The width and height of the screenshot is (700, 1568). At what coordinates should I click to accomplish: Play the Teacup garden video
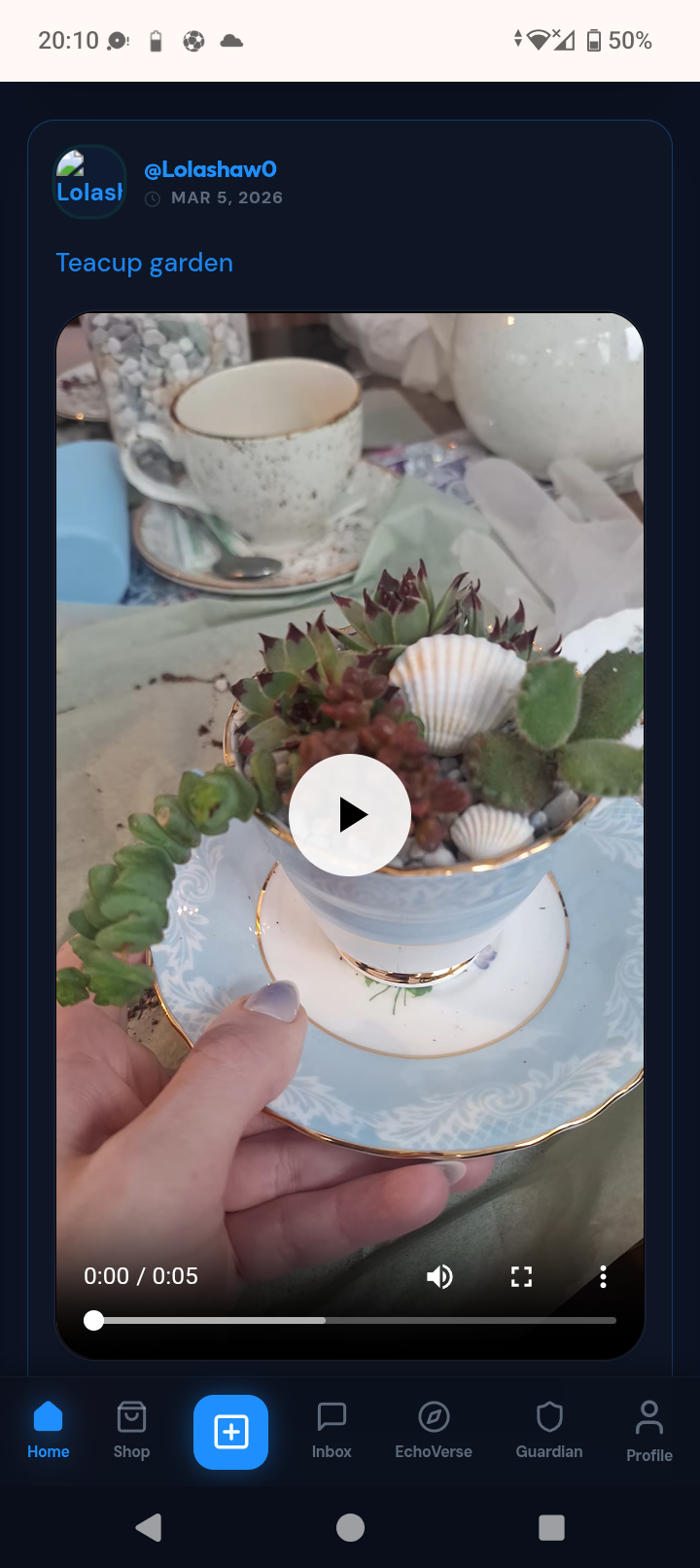pyautogui.click(x=350, y=815)
